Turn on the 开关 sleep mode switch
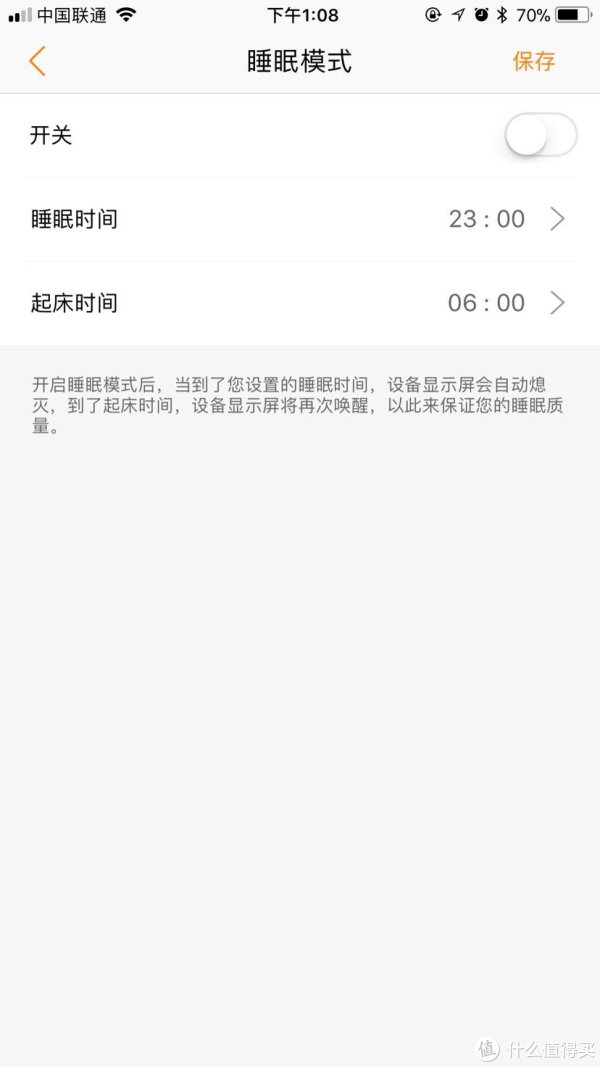Screen dimensions: 600x1067 click(540, 136)
